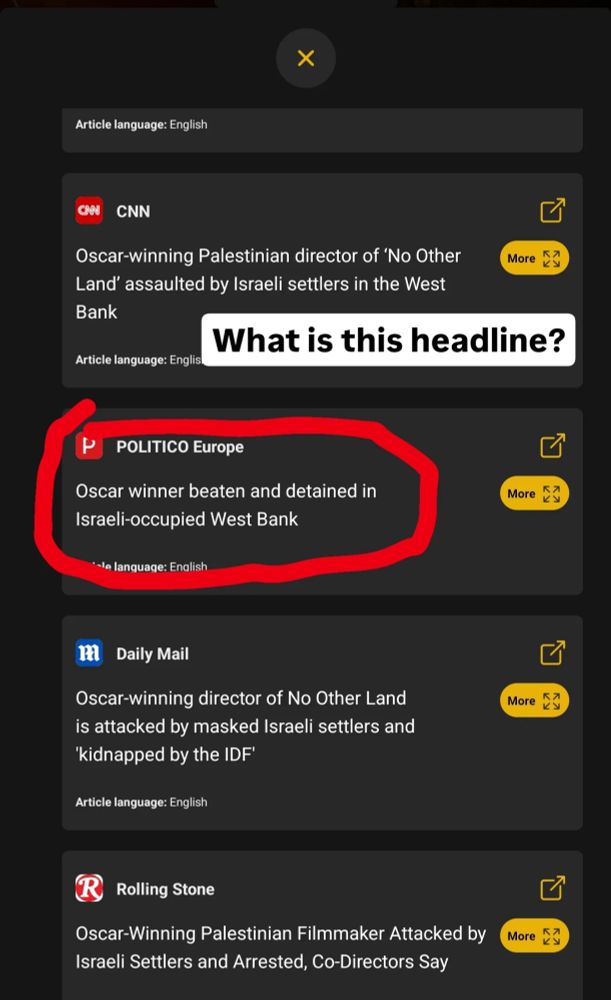The height and width of the screenshot is (1000, 611).
Task: Close the article sources panel
Action: click(x=306, y=58)
